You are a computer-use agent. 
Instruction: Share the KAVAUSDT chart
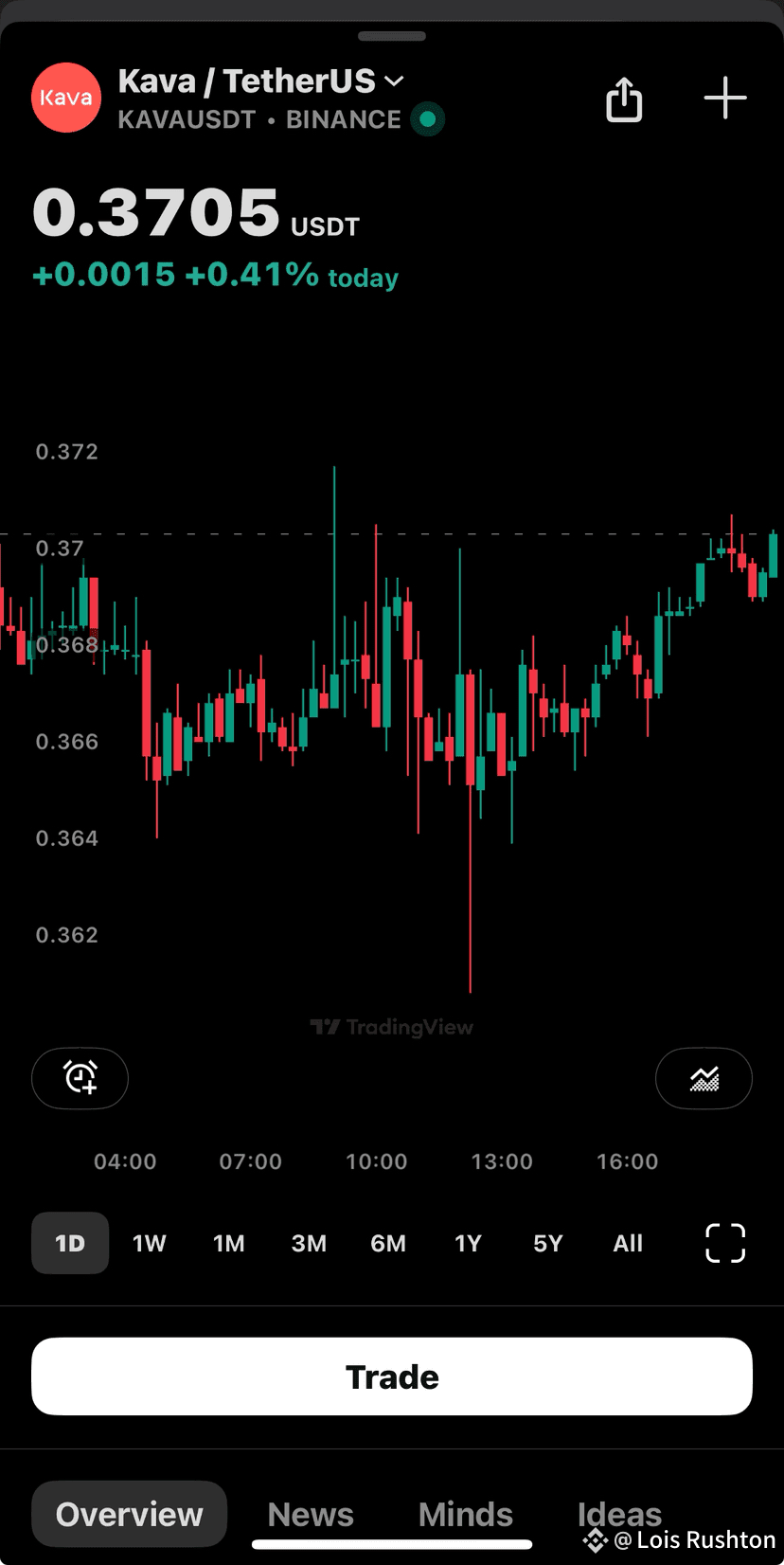click(x=624, y=99)
